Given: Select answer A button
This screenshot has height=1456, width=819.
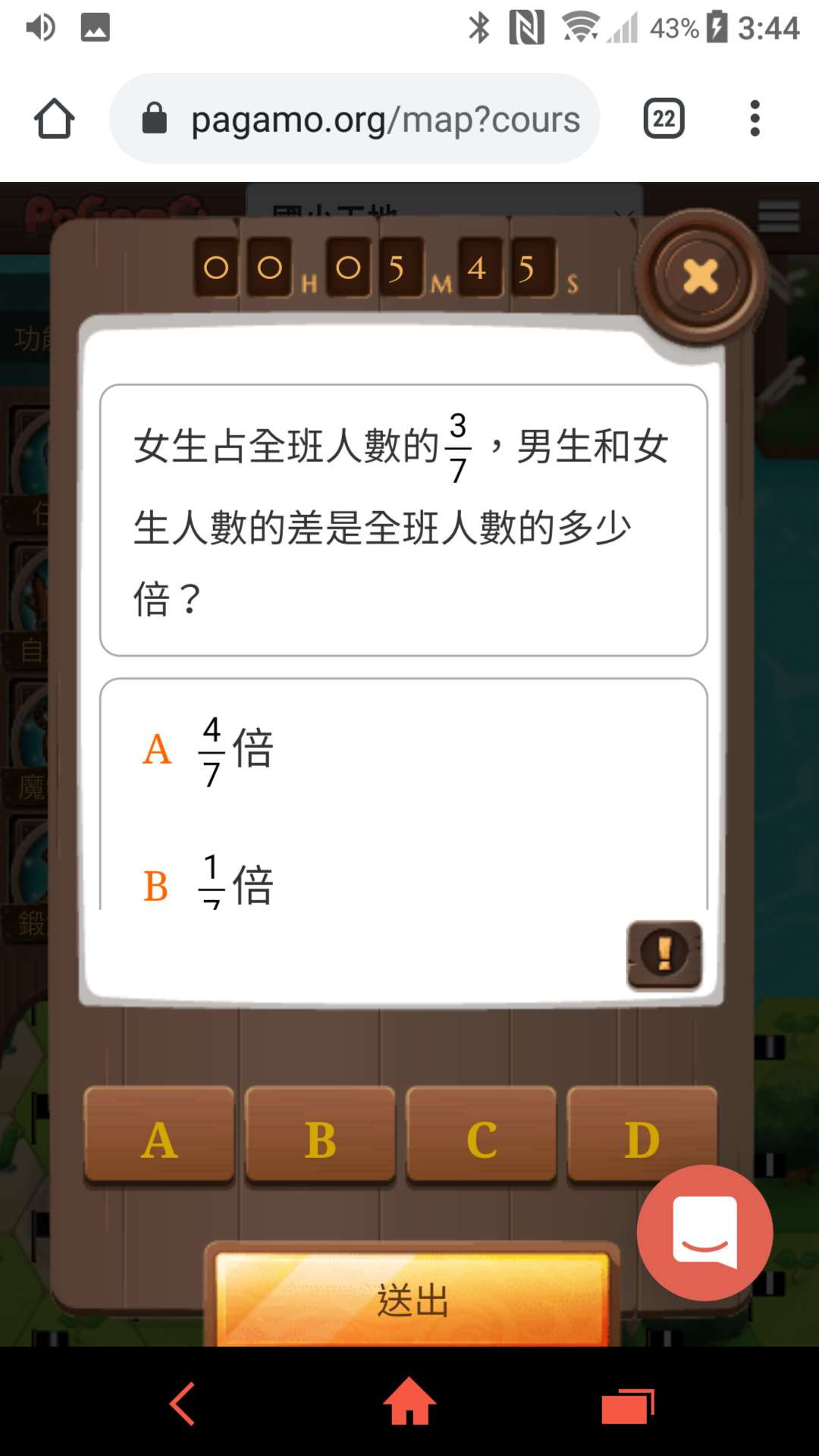Looking at the screenshot, I should 159,1135.
